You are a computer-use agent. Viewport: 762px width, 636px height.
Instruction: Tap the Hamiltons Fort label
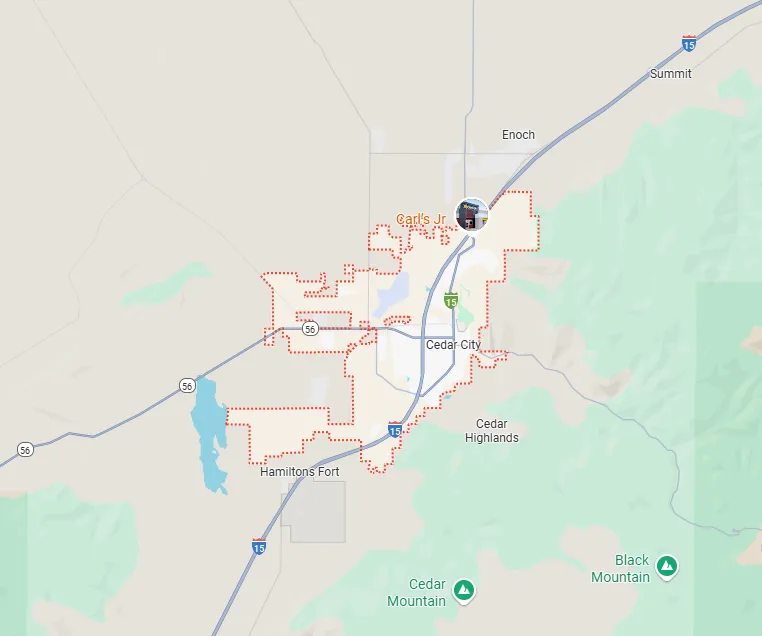(300, 471)
